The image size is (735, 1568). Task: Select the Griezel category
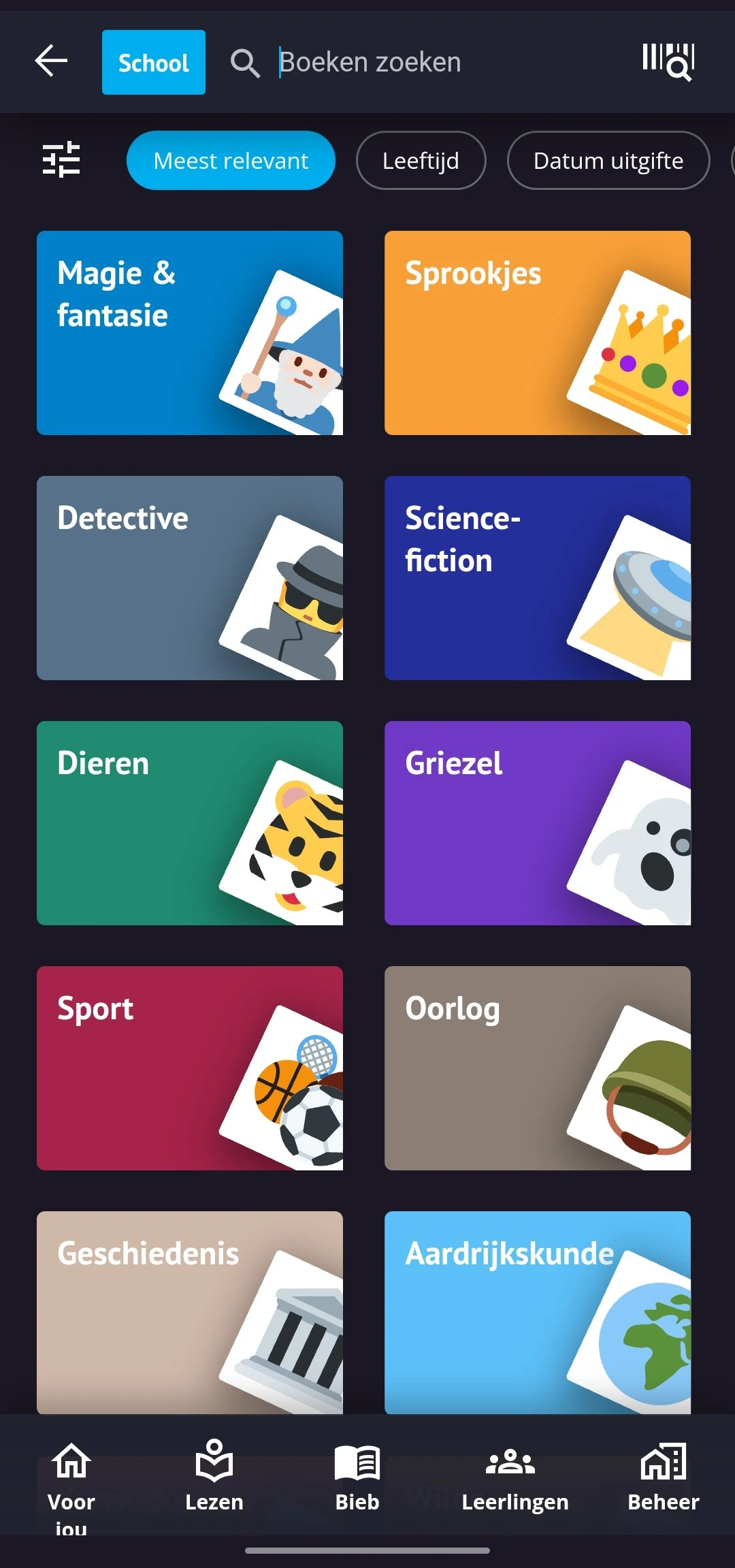(x=537, y=824)
